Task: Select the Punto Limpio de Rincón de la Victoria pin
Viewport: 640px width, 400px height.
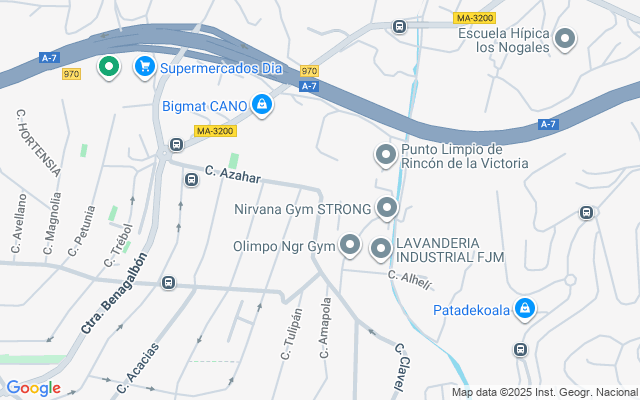Action: click(386, 155)
